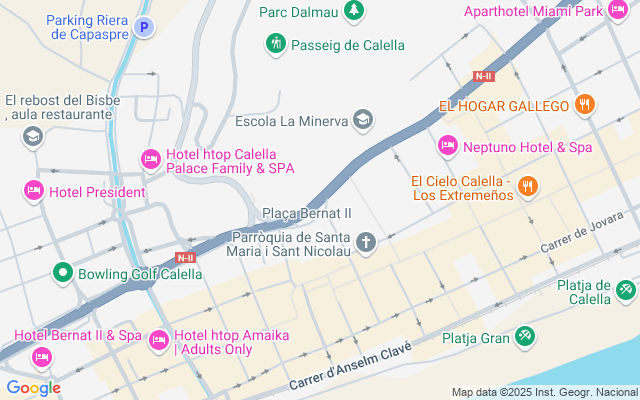Image resolution: width=640 pixels, height=400 pixels.
Task: Open Parròquia de Santa Maria church marker
Action: [367, 243]
